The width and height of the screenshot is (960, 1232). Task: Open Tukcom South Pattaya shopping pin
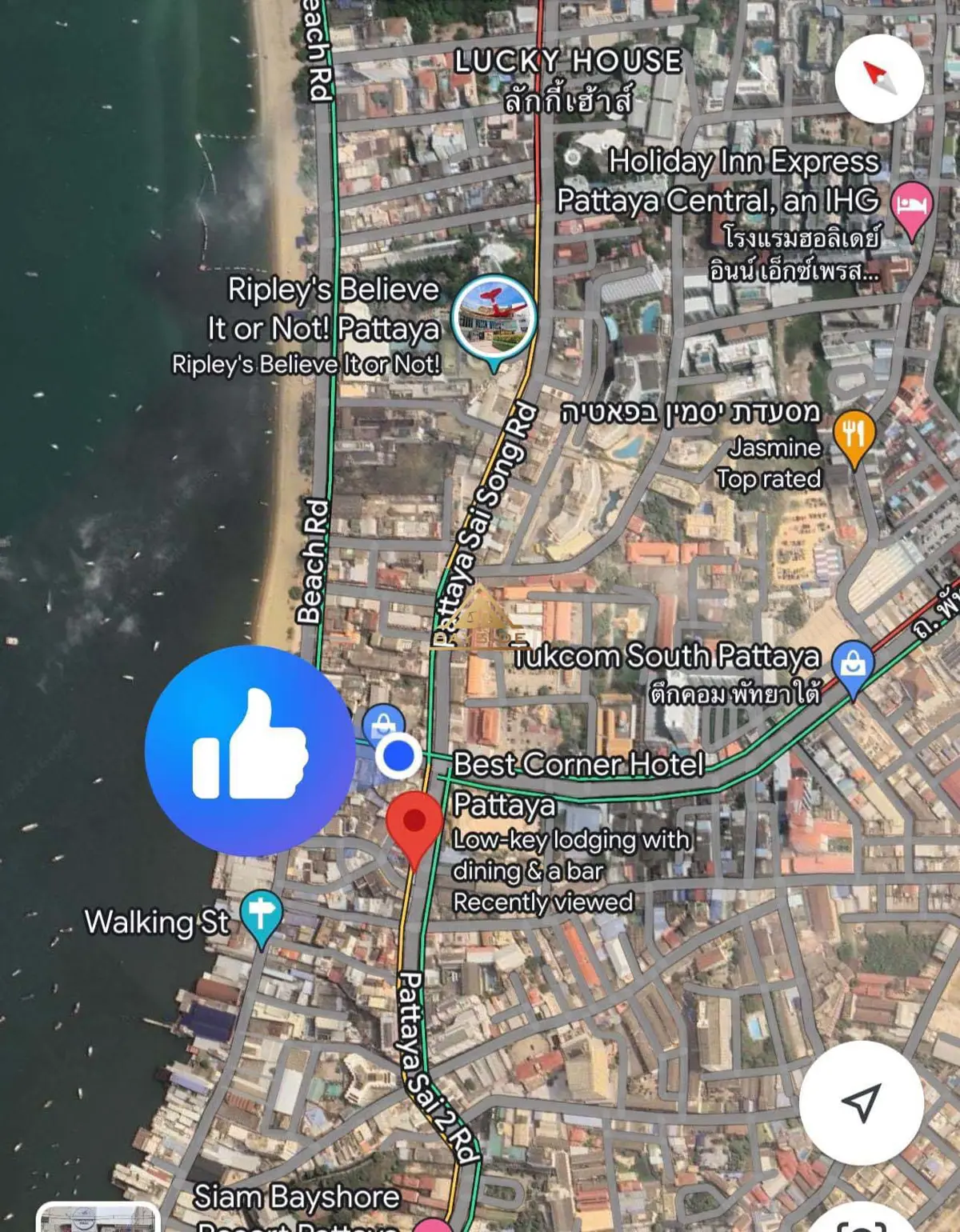click(853, 666)
